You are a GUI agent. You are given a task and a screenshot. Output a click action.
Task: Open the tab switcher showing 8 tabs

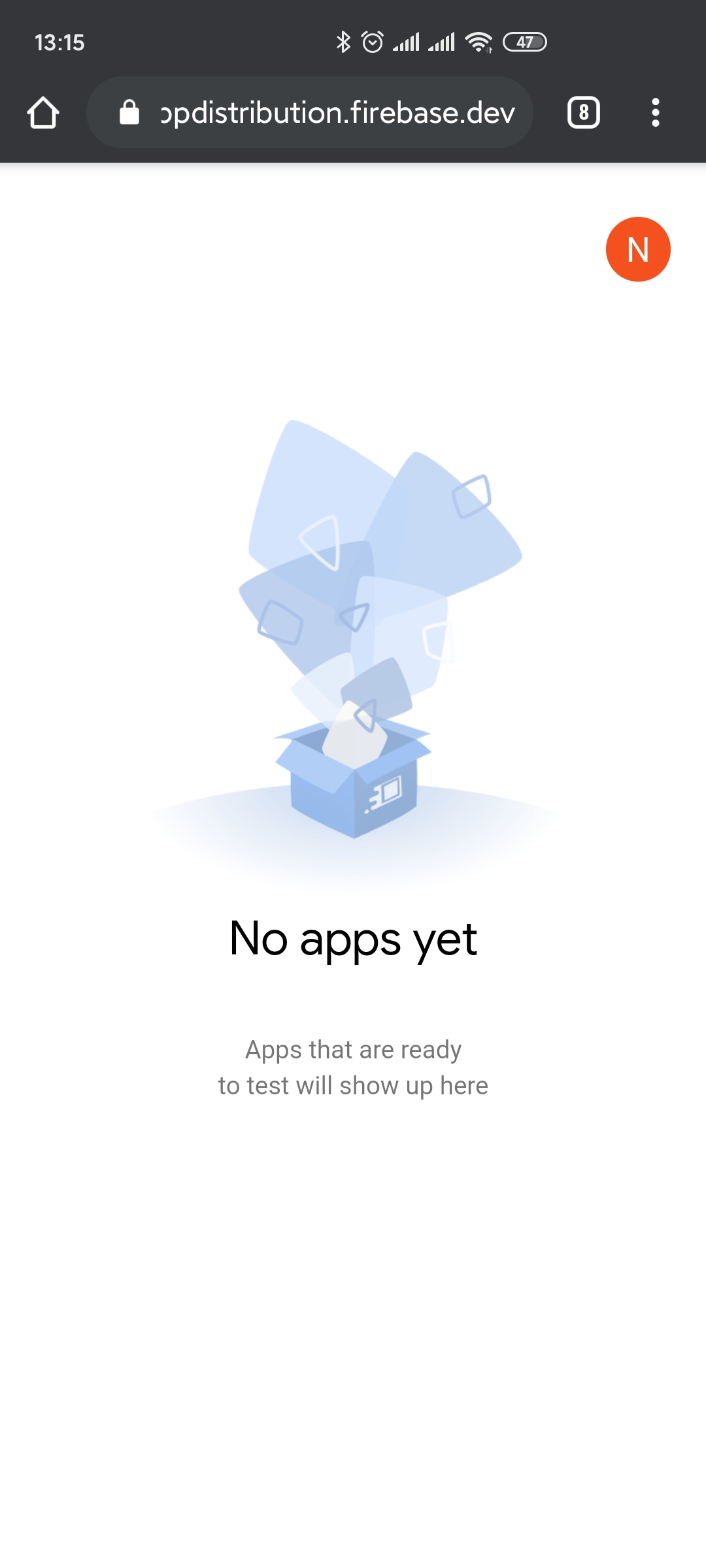pos(583,112)
